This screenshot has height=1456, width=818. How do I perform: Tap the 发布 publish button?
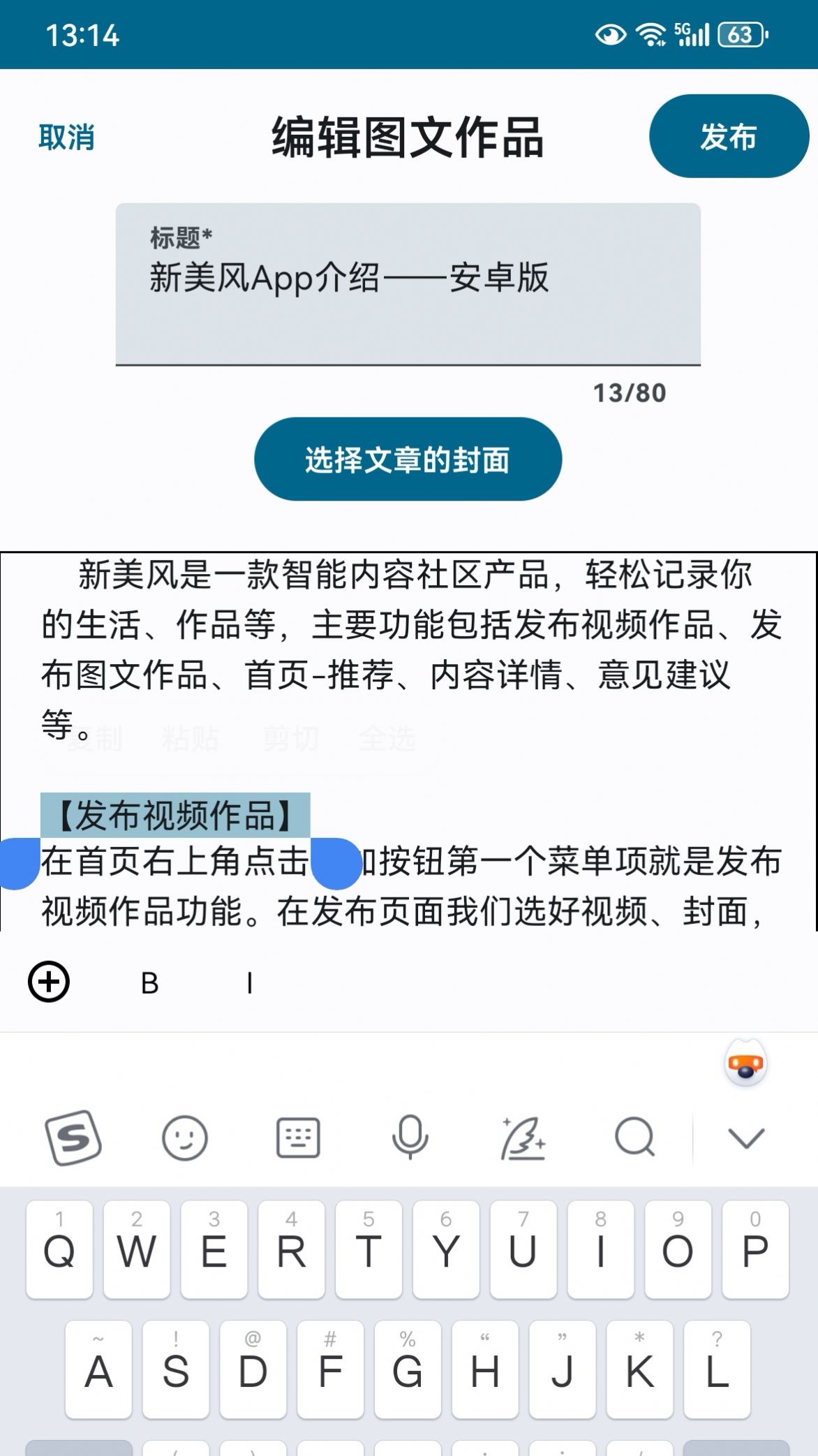(728, 138)
